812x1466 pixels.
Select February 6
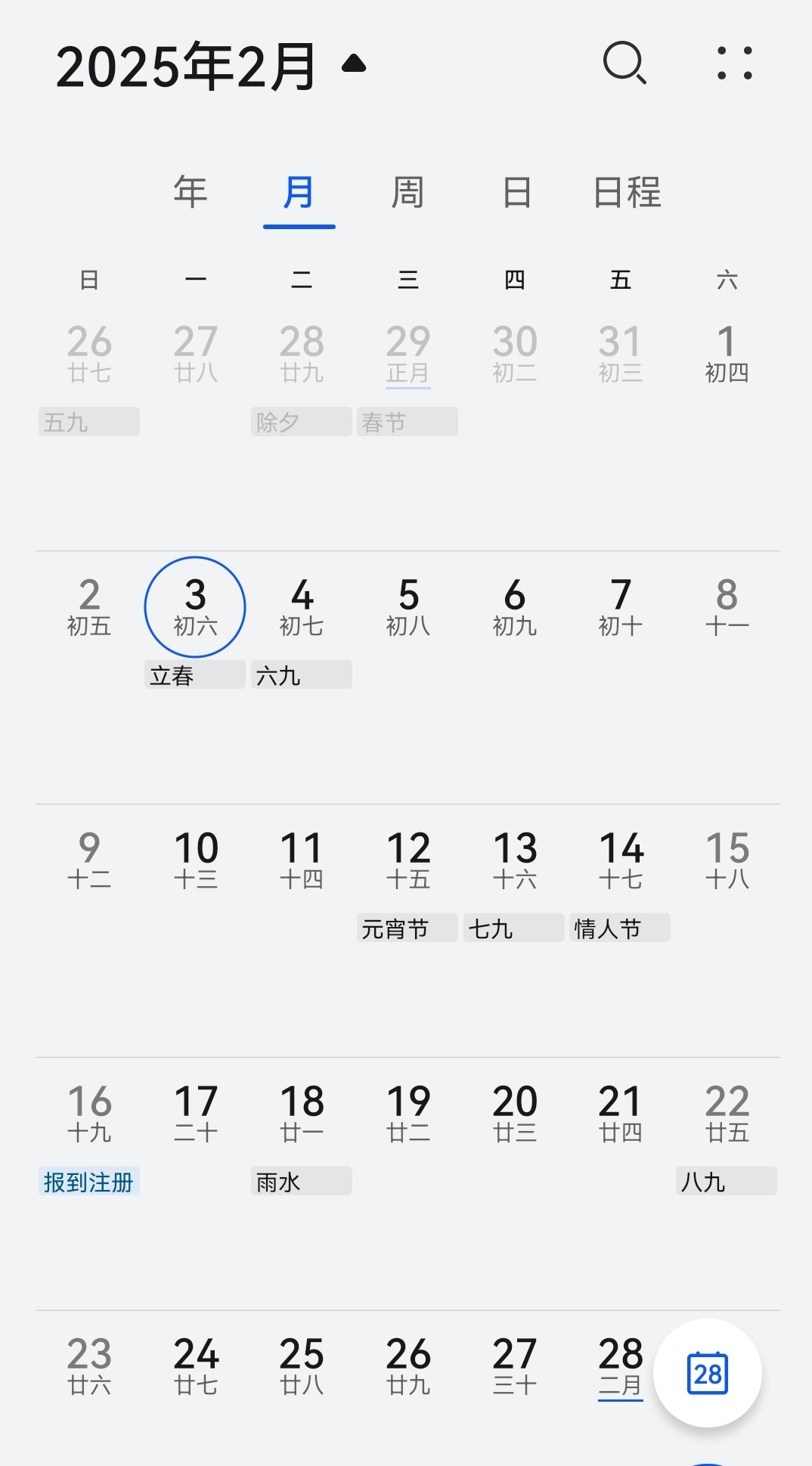[515, 606]
